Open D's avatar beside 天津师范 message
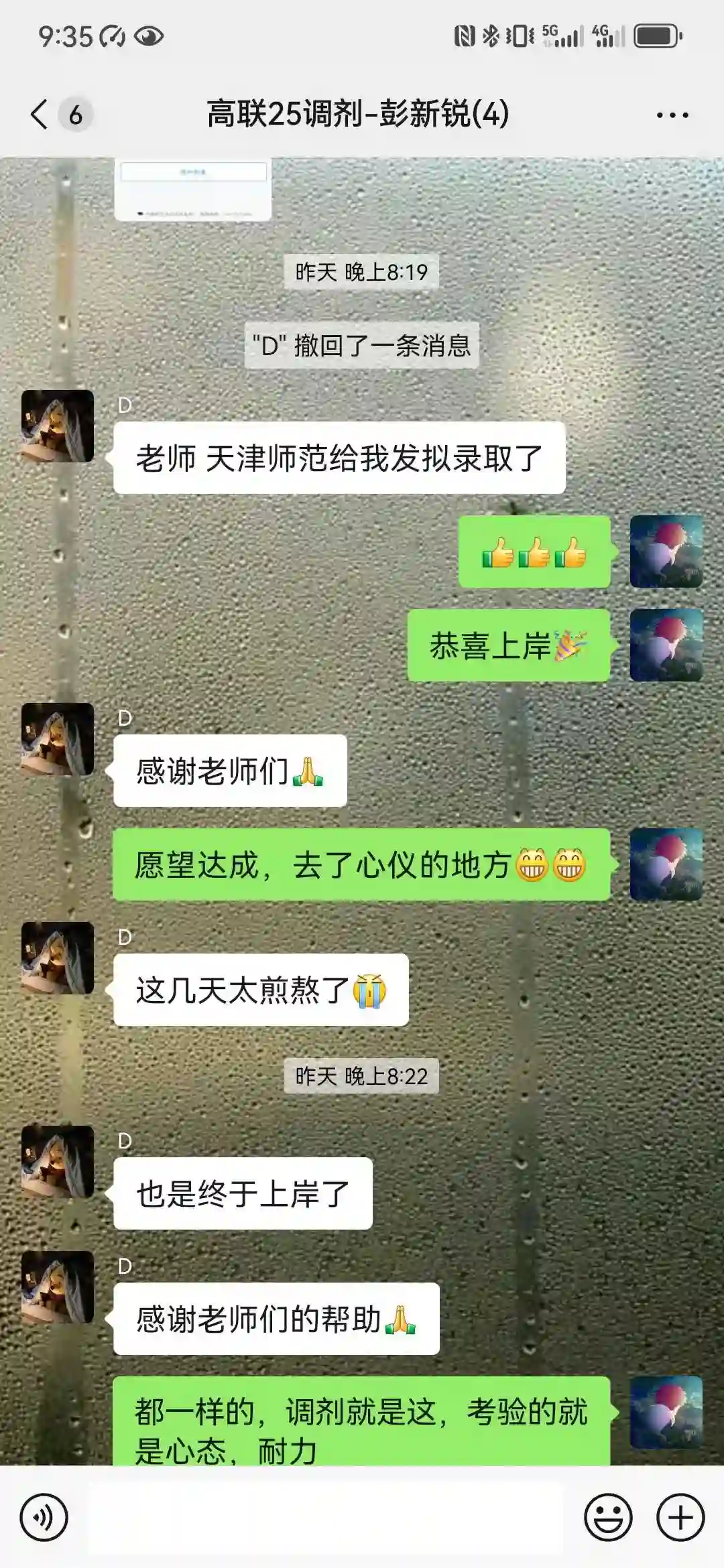This screenshot has height=1568, width=724. coord(58,426)
